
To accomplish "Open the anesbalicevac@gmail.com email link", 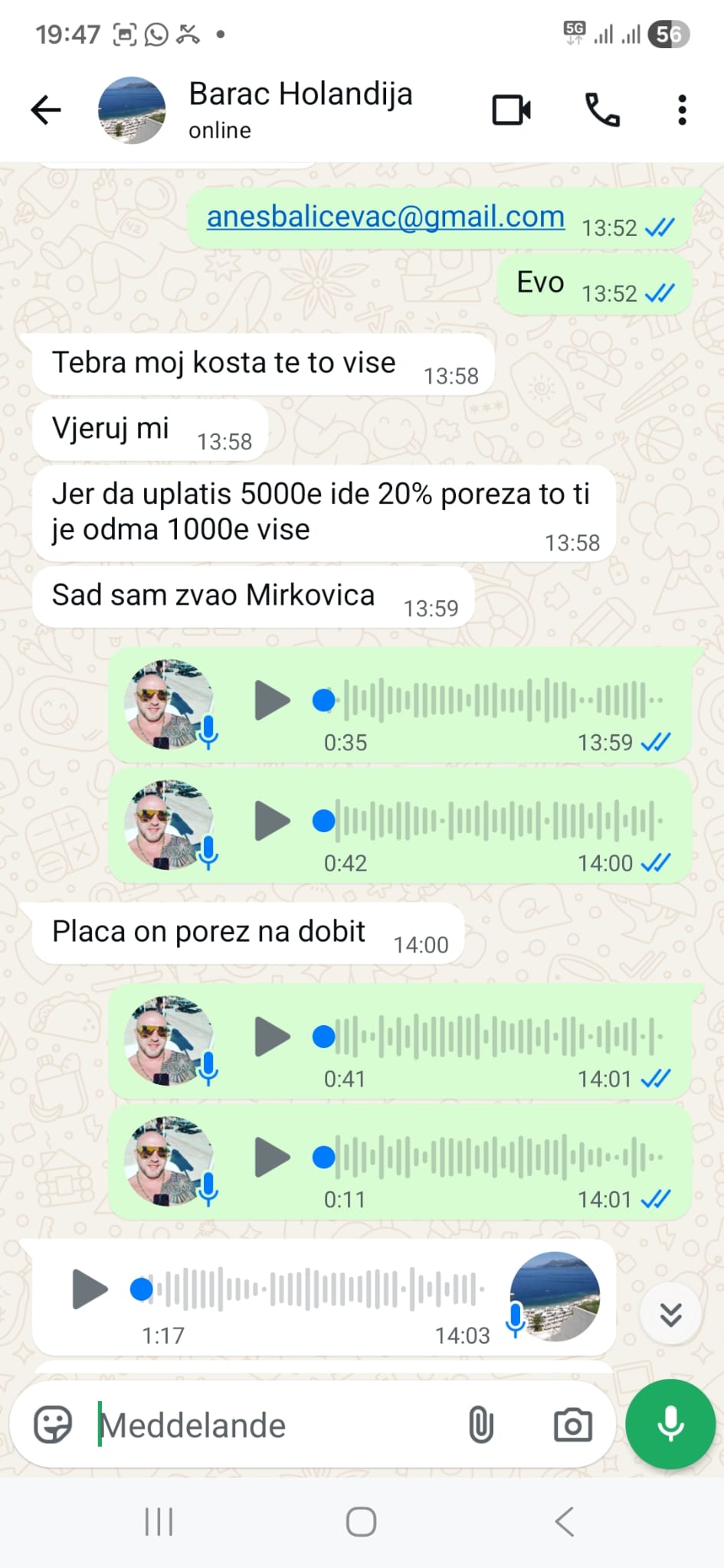I will tap(385, 217).
